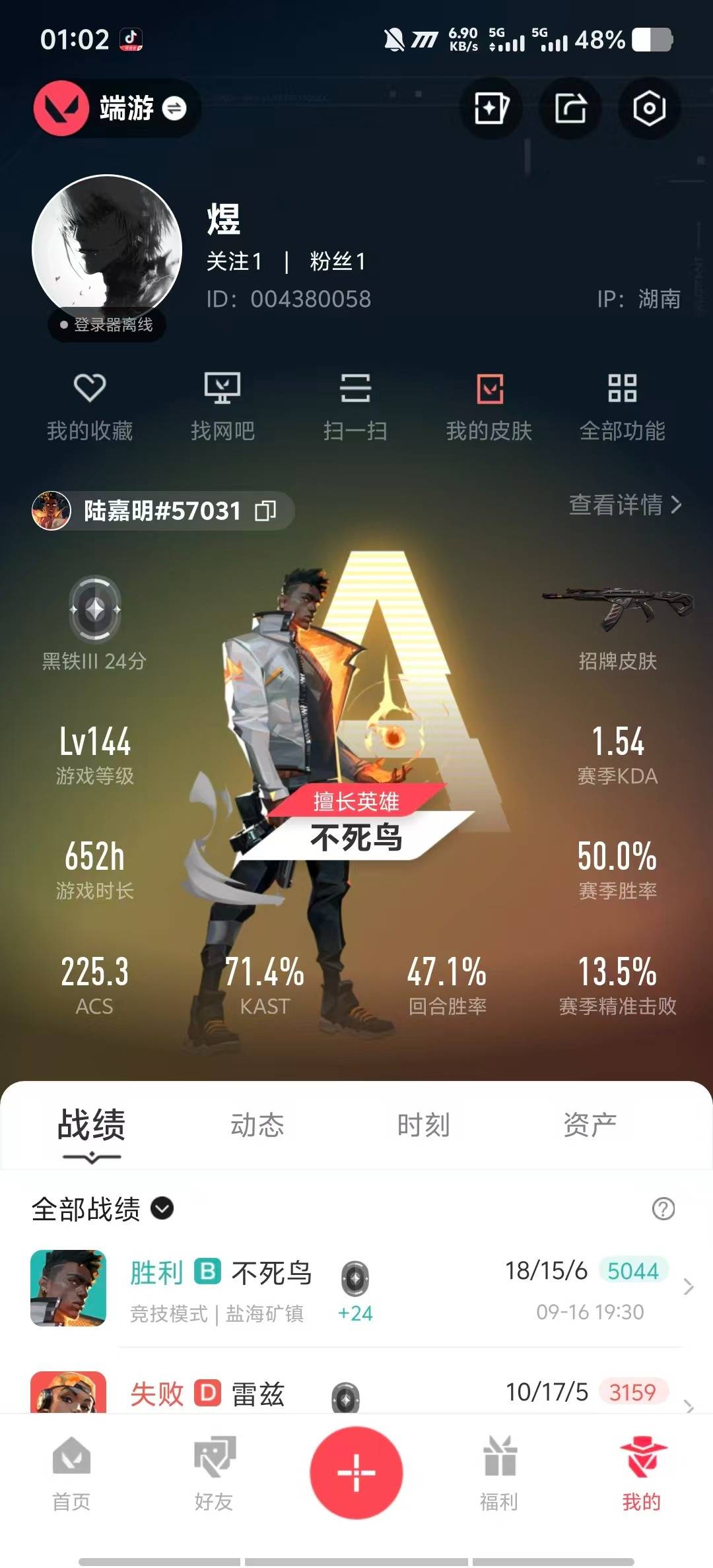713x1568 pixels.
Task: Switch to the 资产 tab
Action: click(x=590, y=1125)
